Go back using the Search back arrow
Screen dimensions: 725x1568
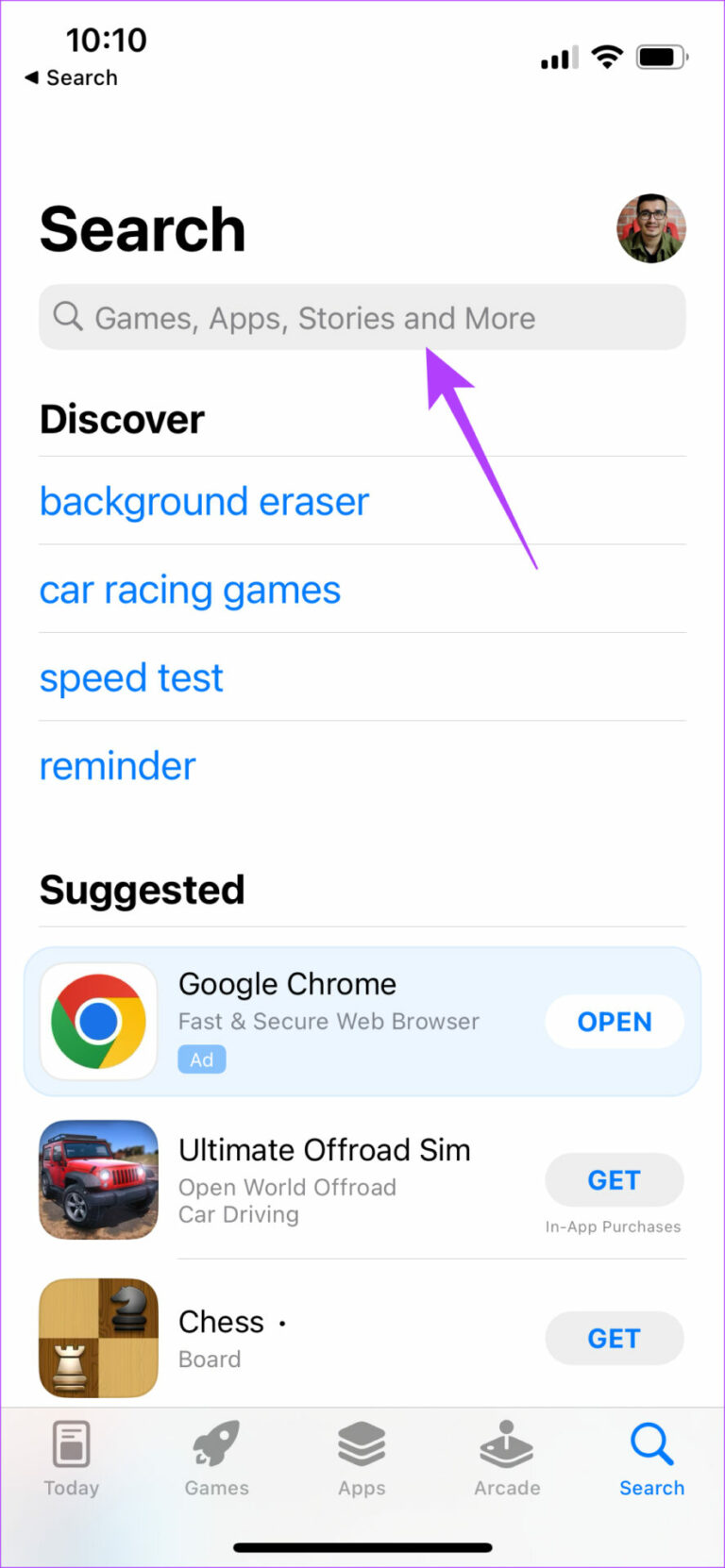71,77
